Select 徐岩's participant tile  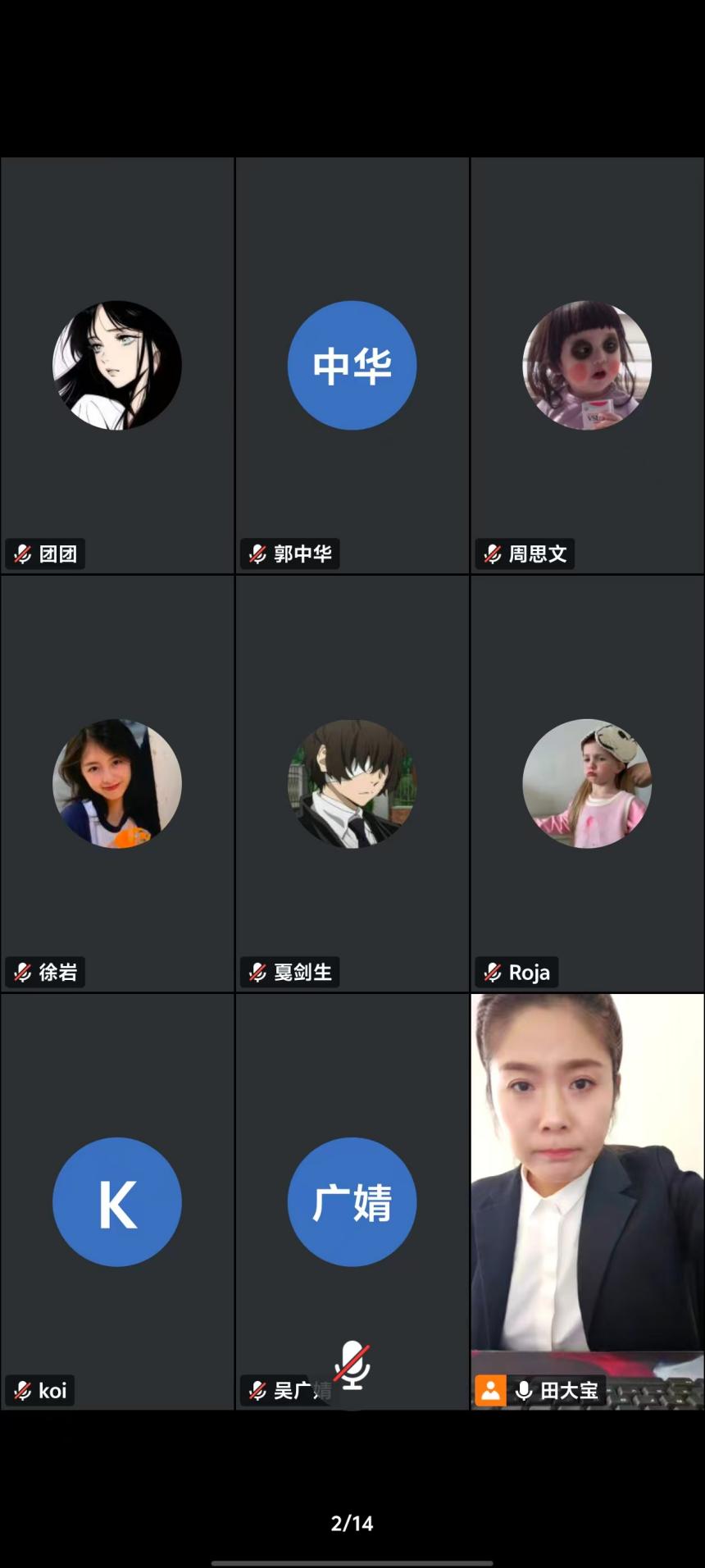117,784
